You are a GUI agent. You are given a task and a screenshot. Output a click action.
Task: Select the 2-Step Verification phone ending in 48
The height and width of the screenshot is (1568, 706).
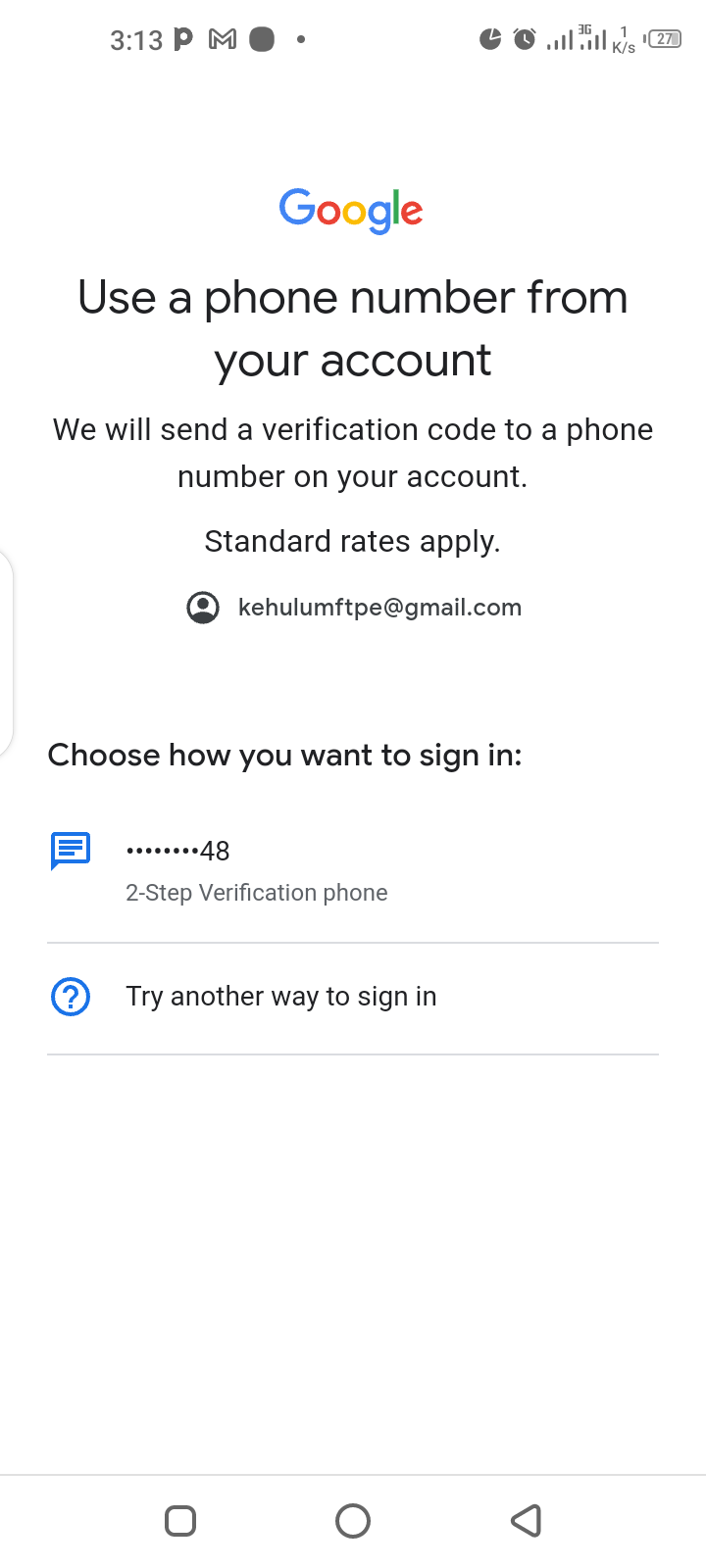point(257,870)
